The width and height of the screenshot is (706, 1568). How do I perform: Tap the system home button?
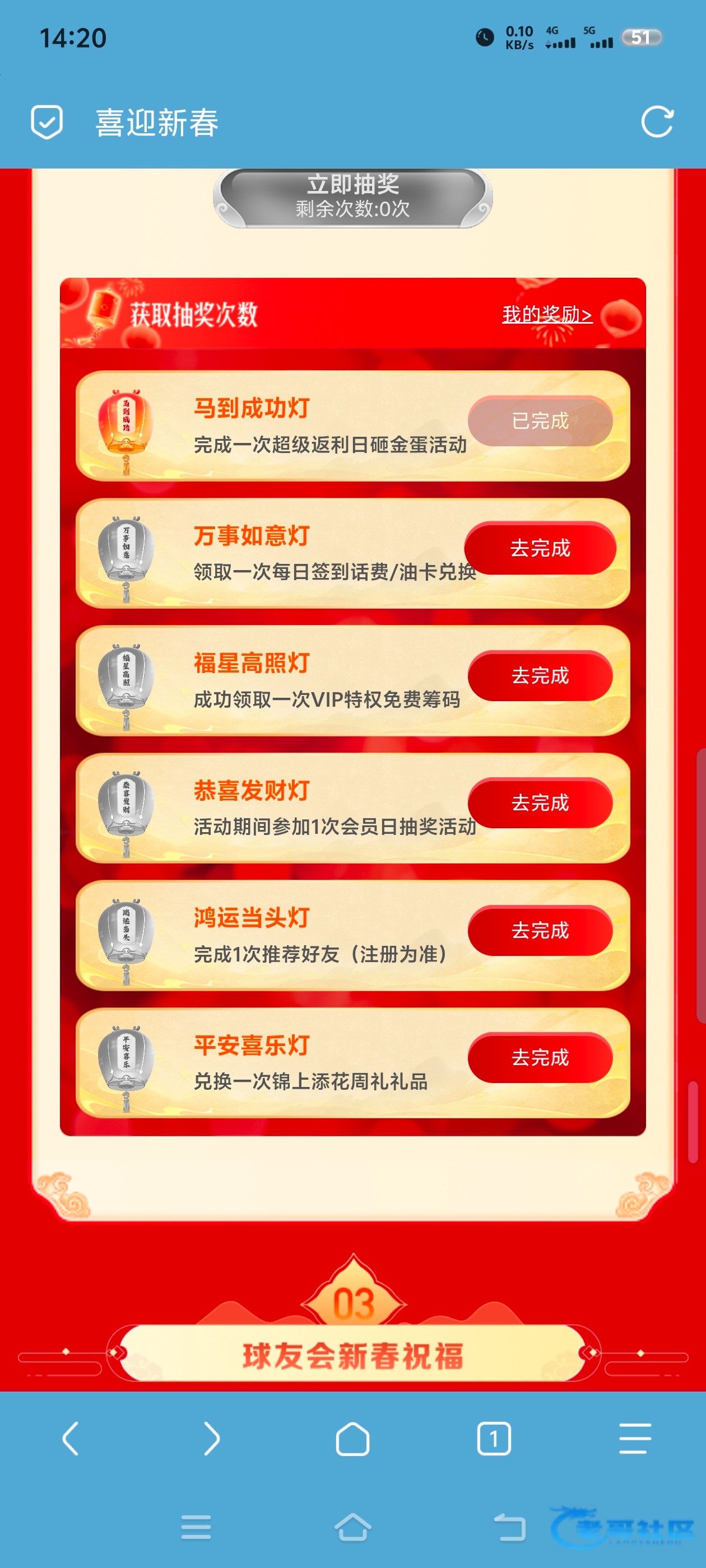352,1527
